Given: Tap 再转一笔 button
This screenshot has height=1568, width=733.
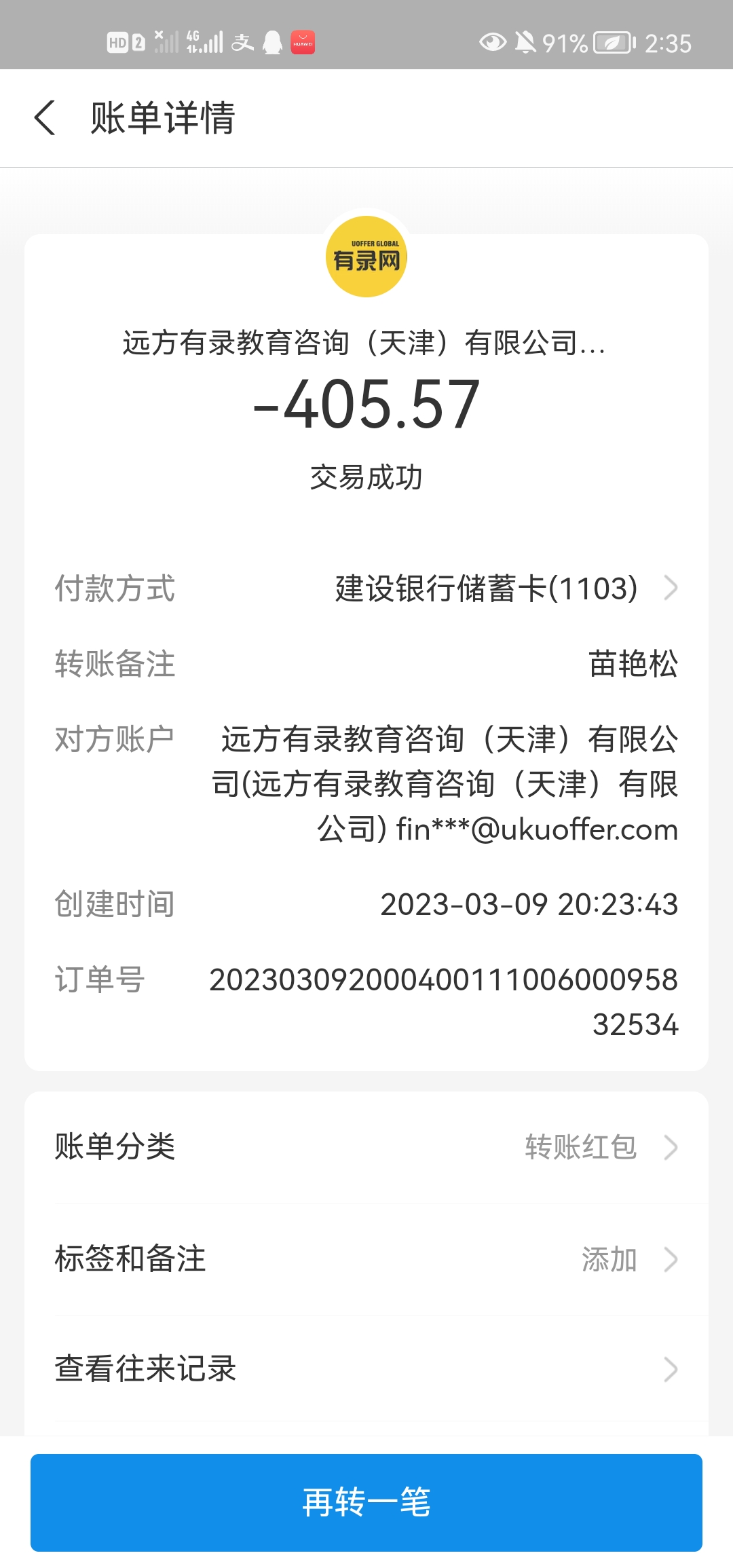Looking at the screenshot, I should coord(366,1502).
